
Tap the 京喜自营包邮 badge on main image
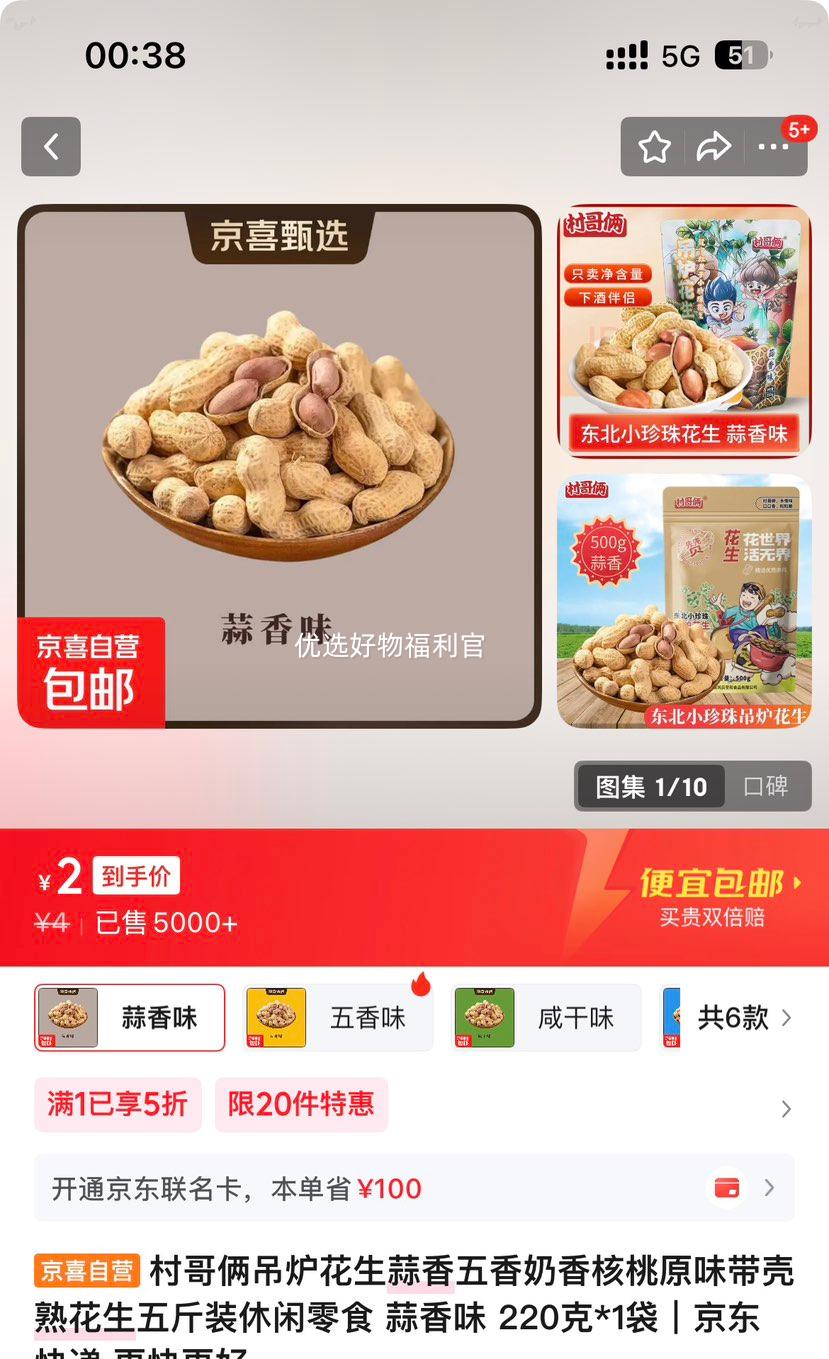click(90, 671)
